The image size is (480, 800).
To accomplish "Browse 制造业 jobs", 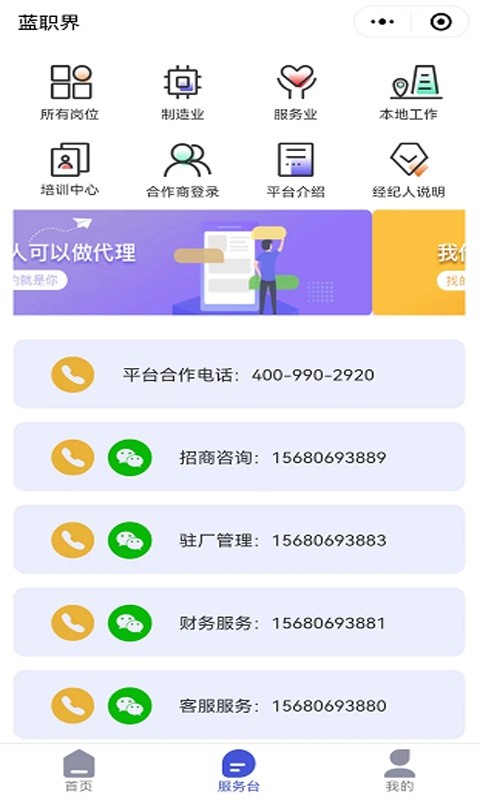I will tap(183, 92).
